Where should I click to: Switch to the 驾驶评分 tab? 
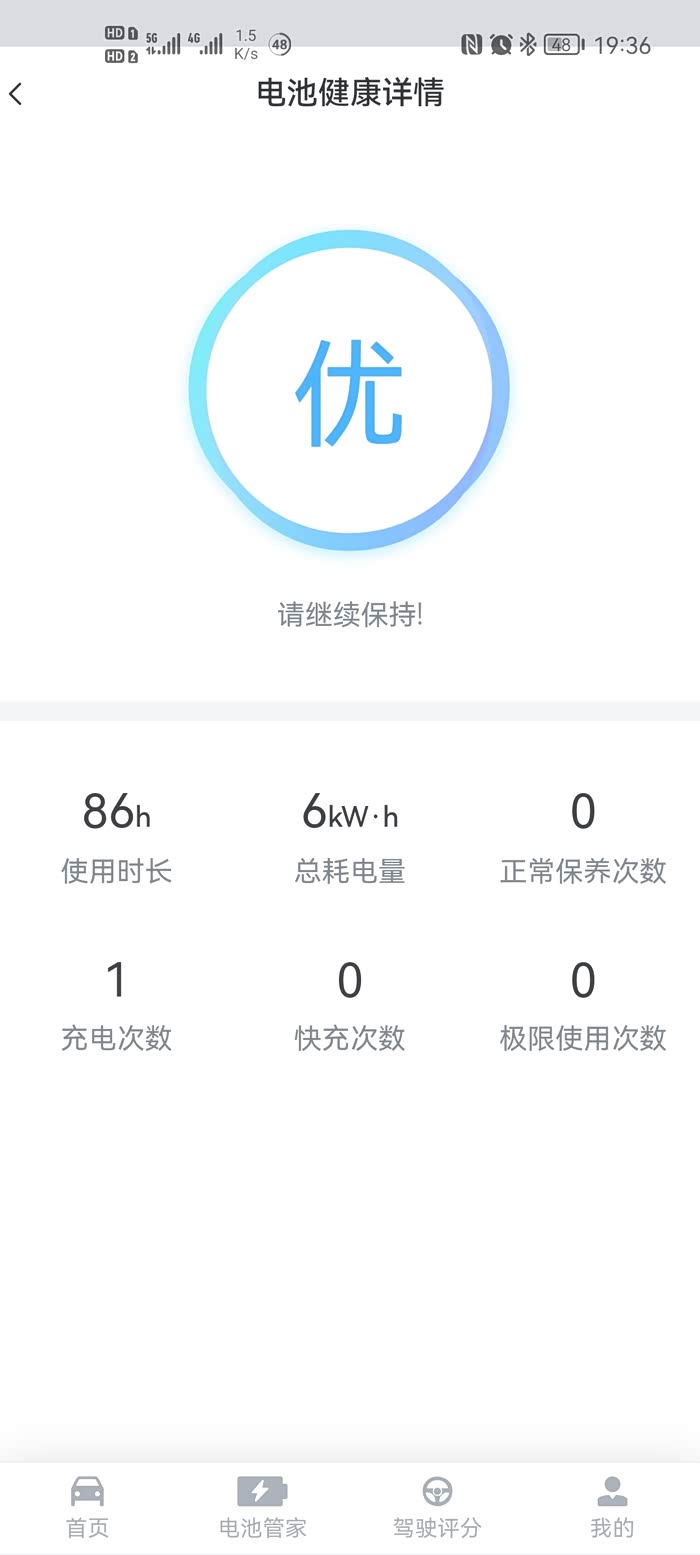click(437, 1507)
